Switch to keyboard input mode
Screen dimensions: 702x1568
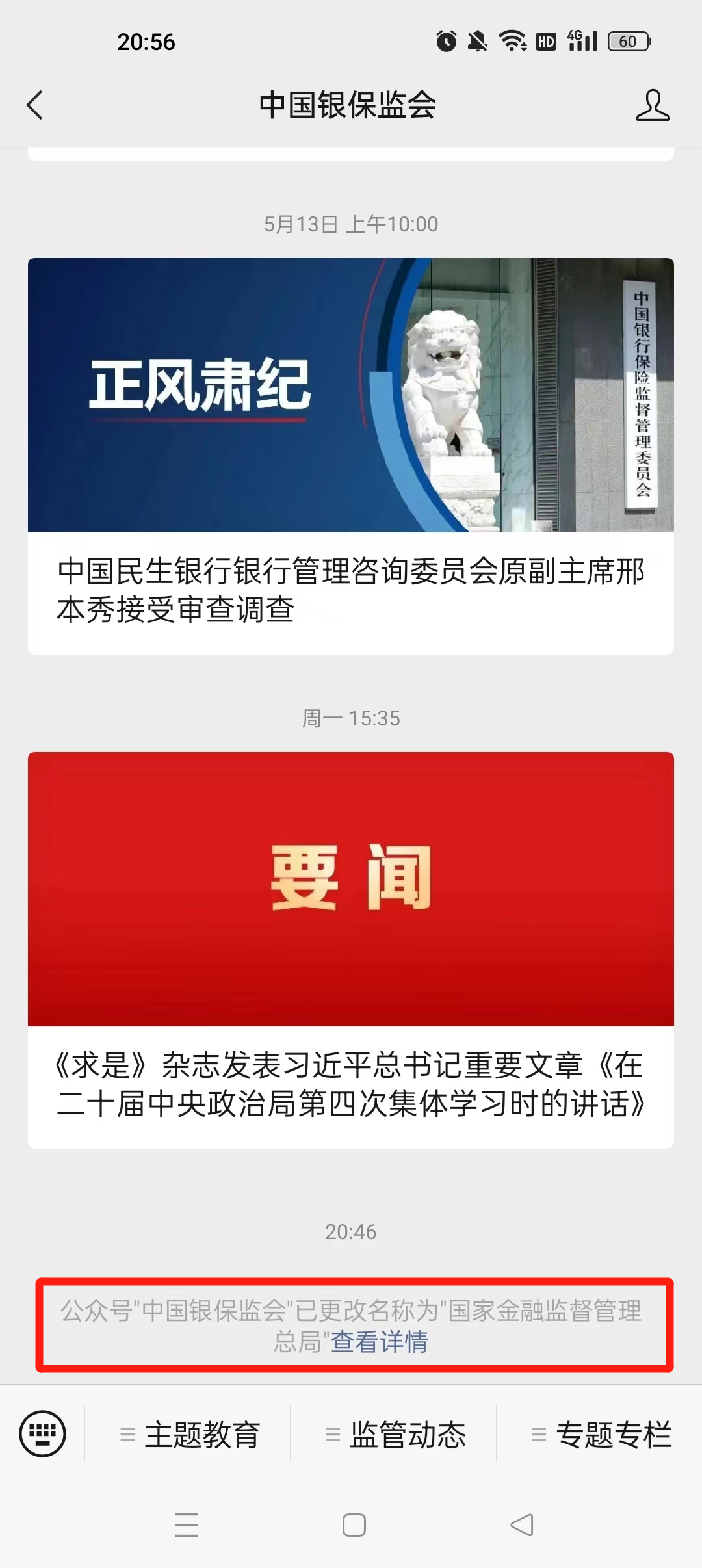(43, 1433)
